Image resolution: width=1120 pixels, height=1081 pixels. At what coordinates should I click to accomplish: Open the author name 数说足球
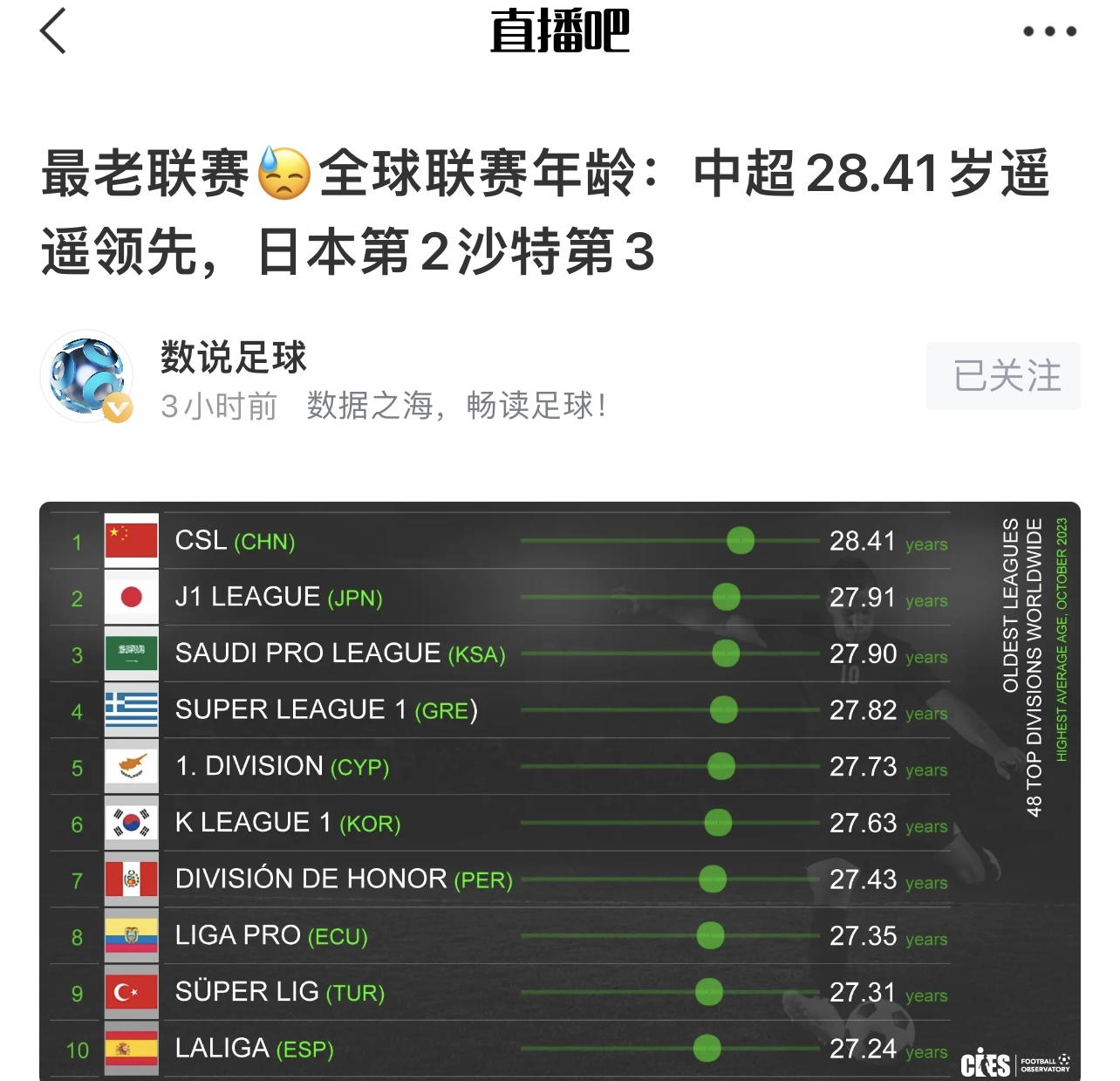click(x=234, y=357)
